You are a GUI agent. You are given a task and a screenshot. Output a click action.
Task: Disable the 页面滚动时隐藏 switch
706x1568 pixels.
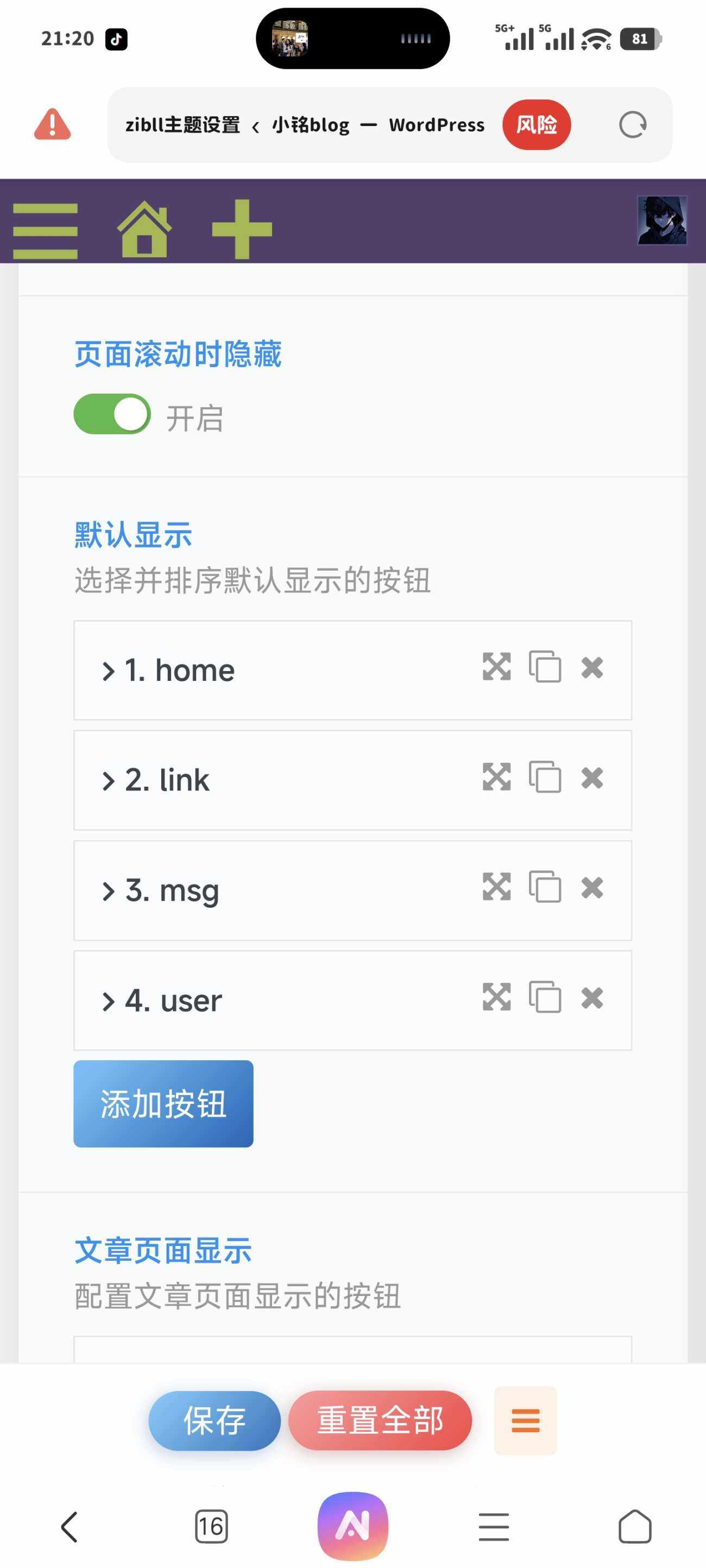pyautogui.click(x=111, y=413)
